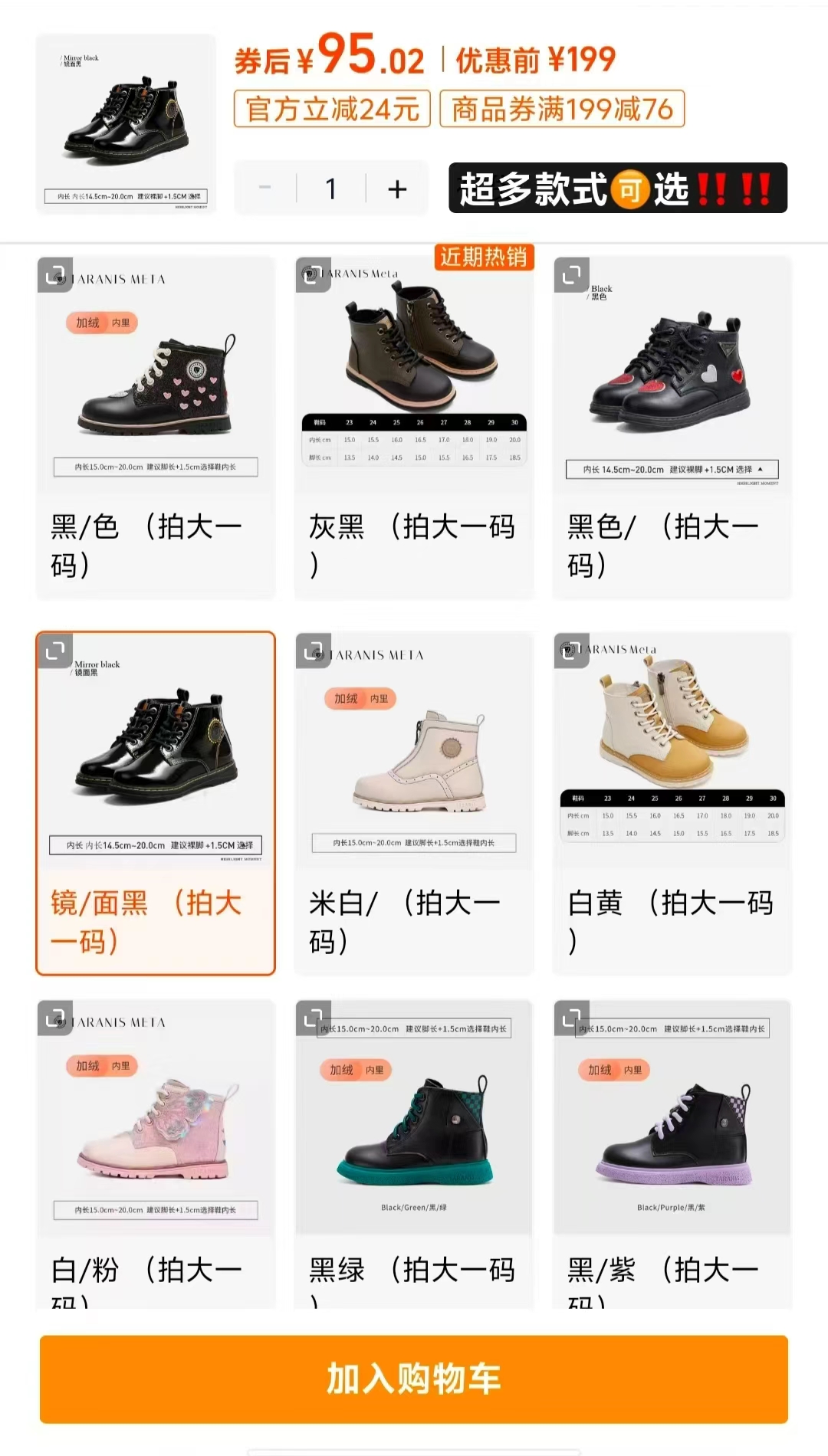Click the zoom icon on the 黑/色 variant
This screenshot has height=1456, width=828.
pyautogui.click(x=54, y=276)
